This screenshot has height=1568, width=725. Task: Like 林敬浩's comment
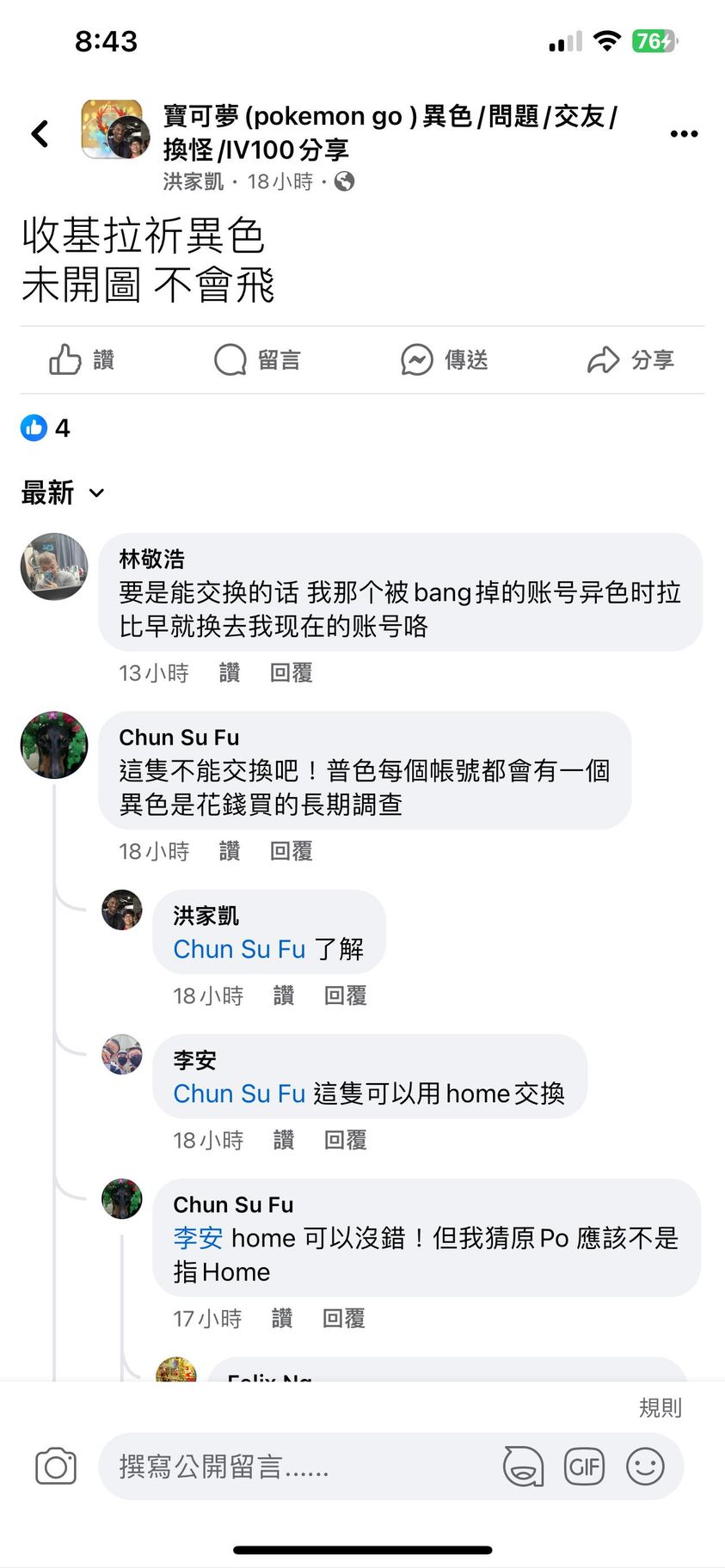click(230, 672)
